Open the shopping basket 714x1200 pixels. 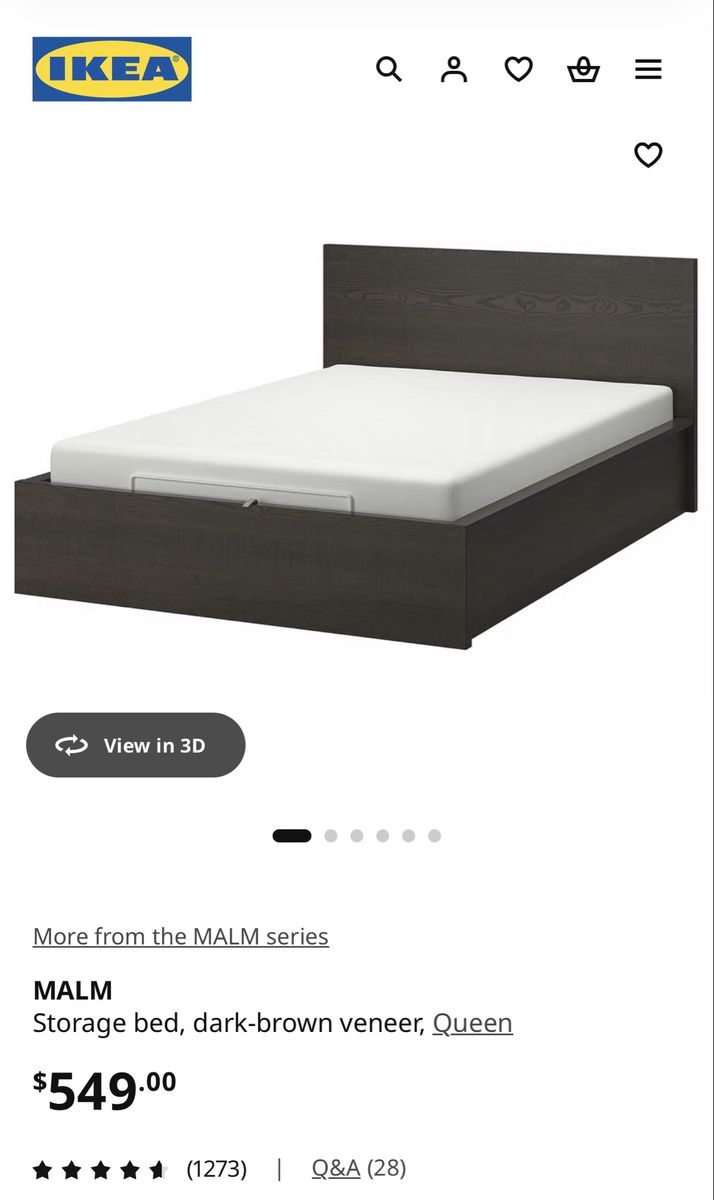tap(583, 69)
